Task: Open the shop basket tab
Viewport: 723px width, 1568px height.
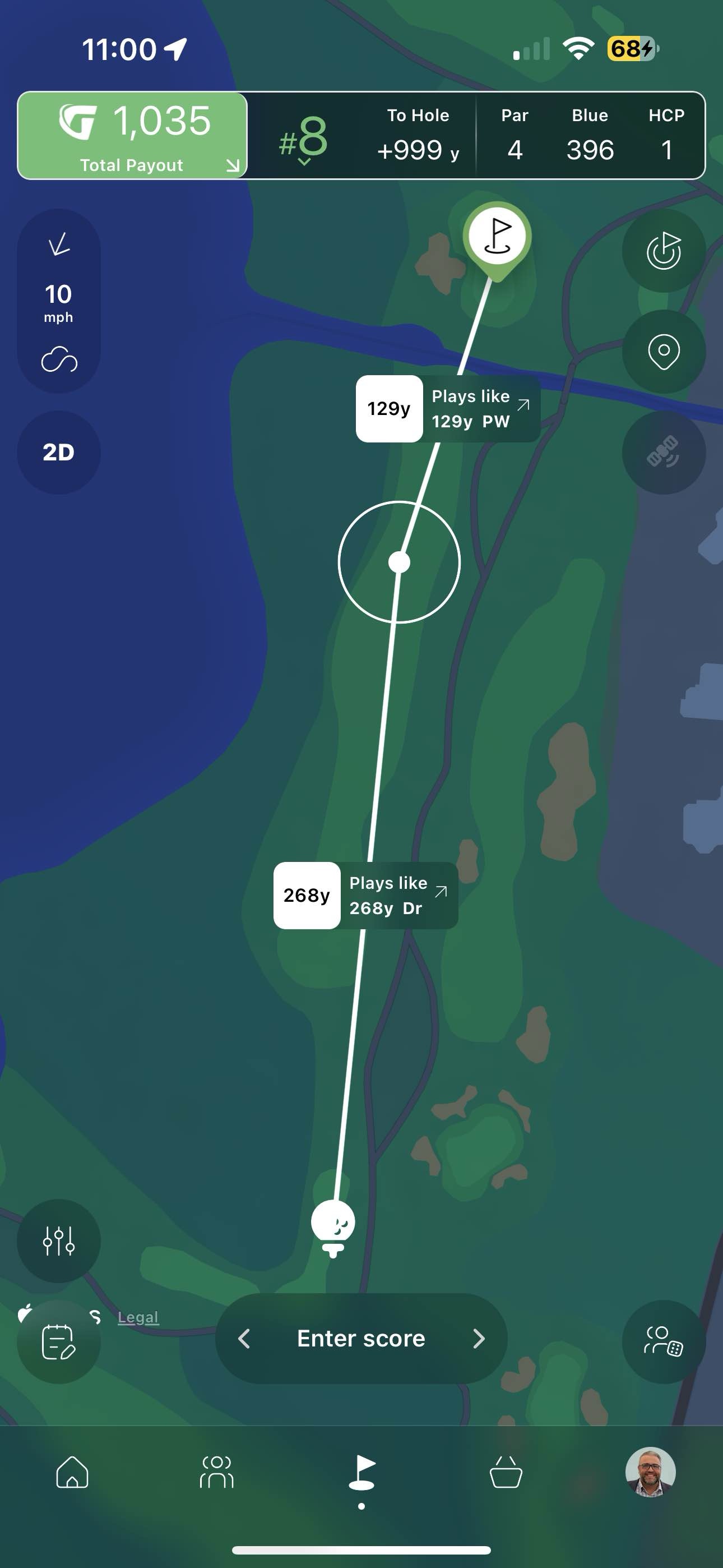Action: pyautogui.click(x=506, y=1472)
